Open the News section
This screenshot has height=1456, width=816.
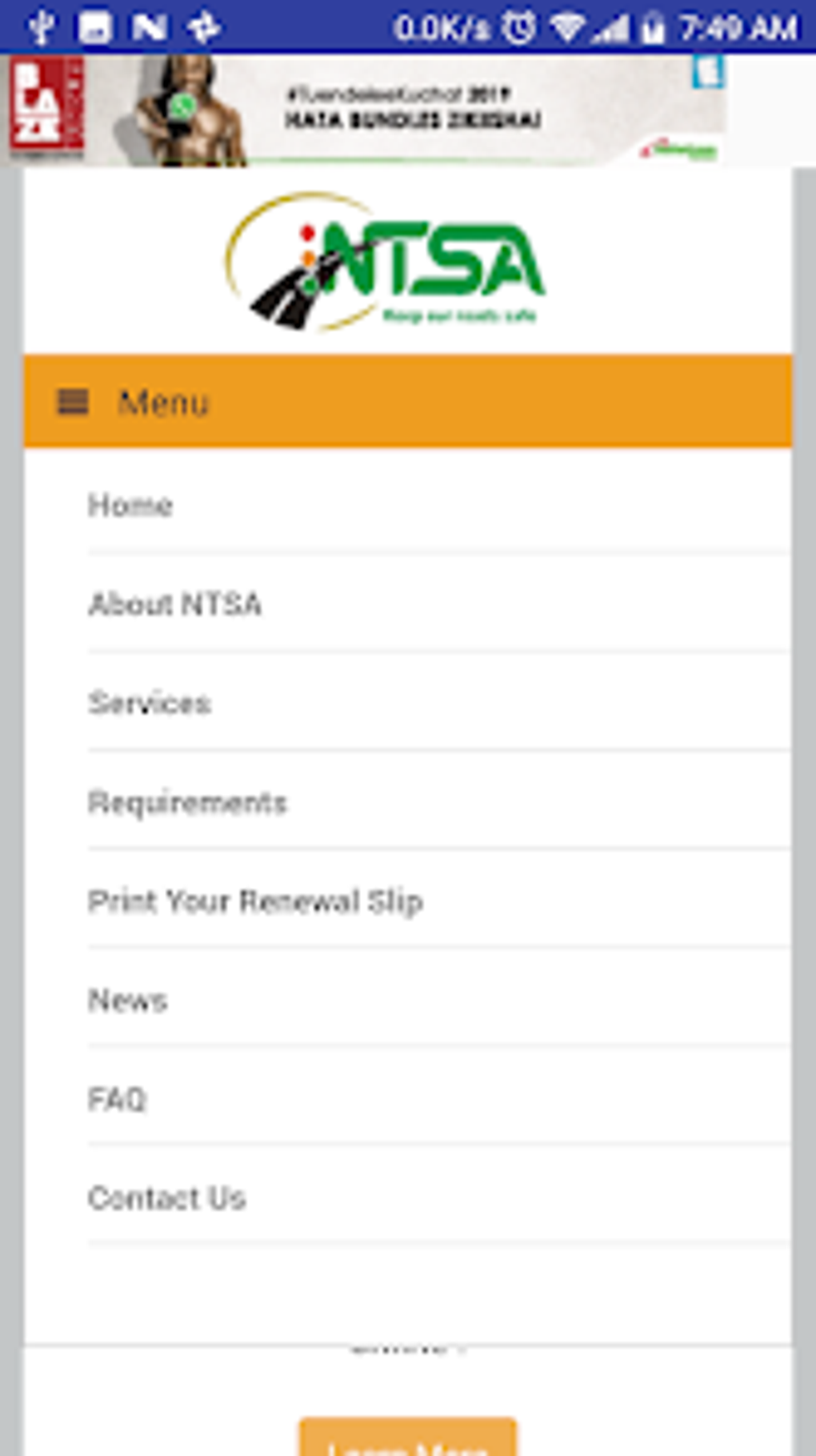128,1000
